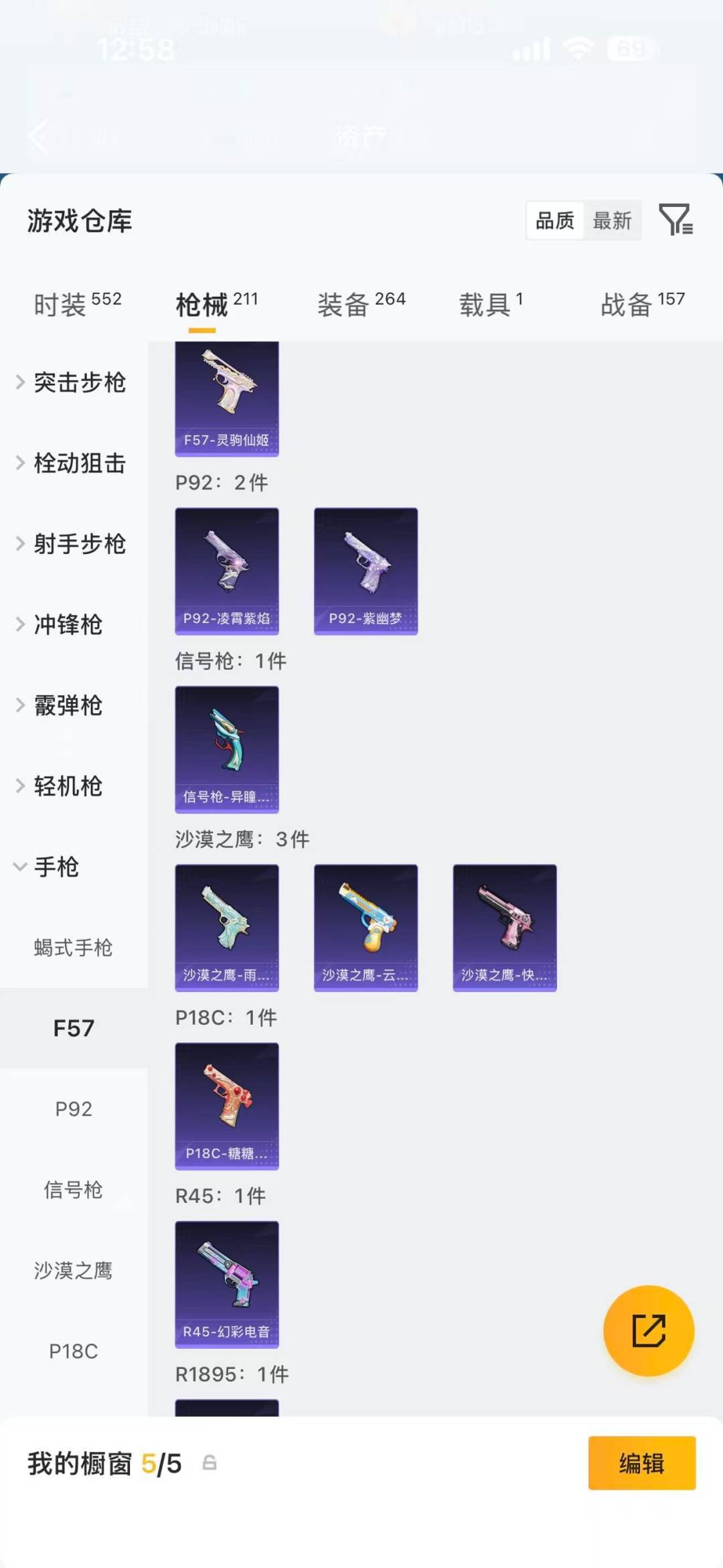Enable 最新 sorting mode

613,220
